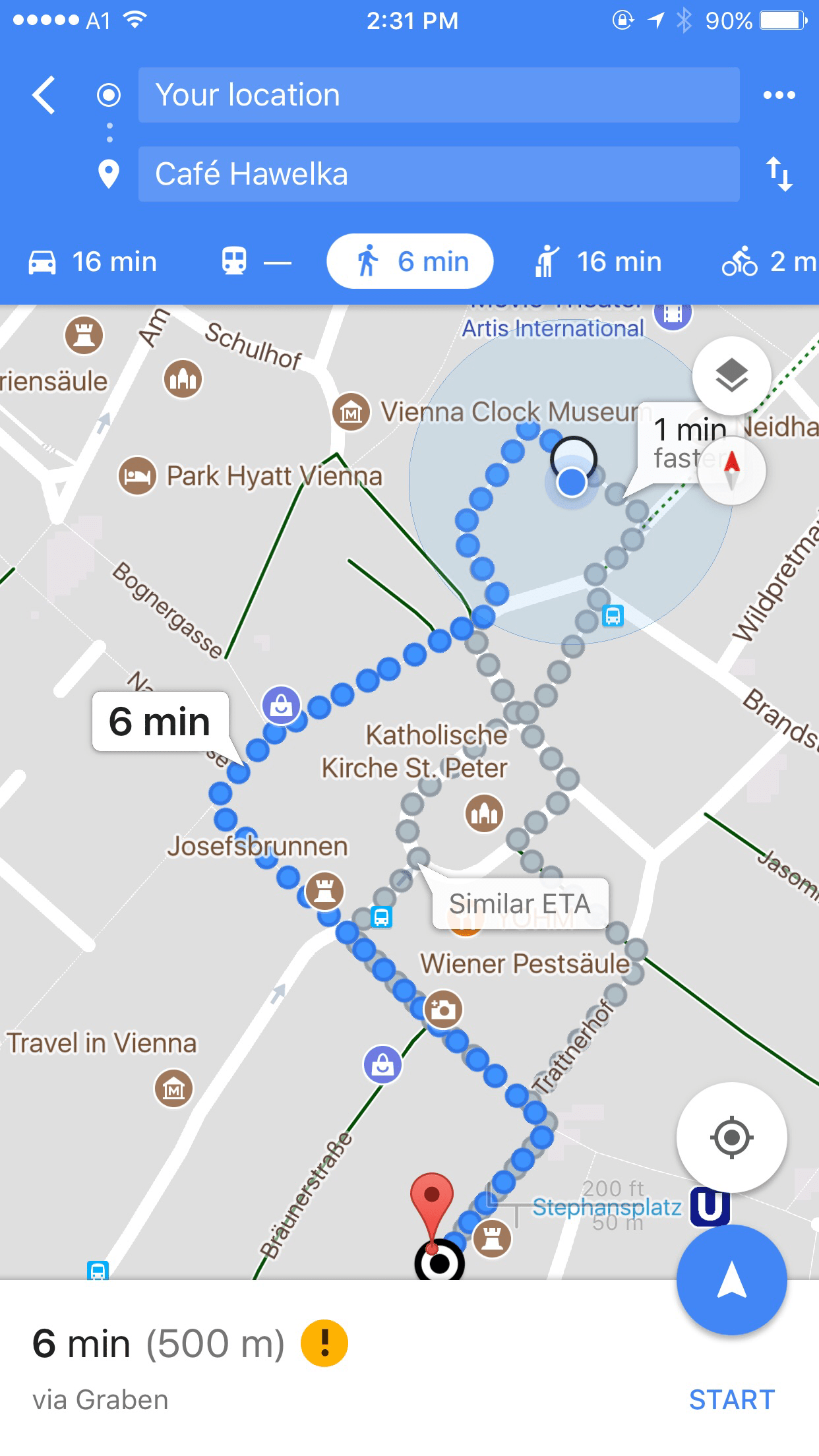The height and width of the screenshot is (1456, 819).
Task: Change the Café Hawelka destination field
Action: 439,174
